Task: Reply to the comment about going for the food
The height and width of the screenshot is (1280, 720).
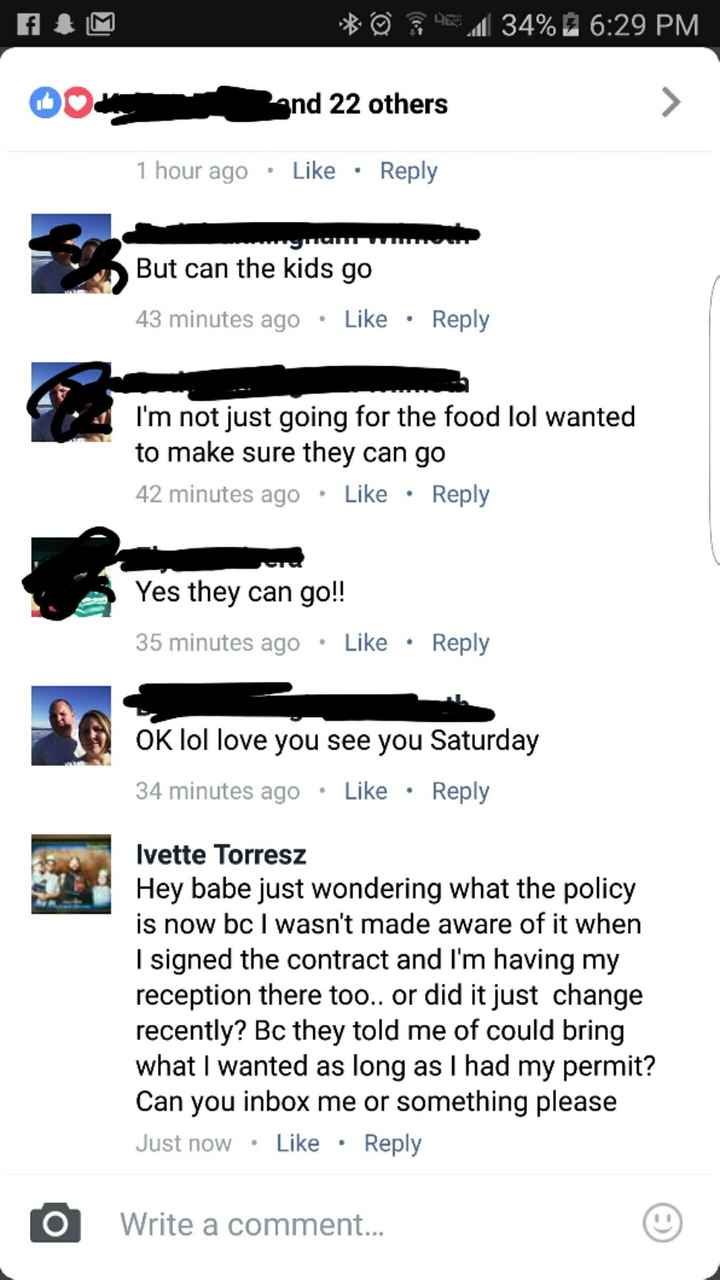Action: tap(460, 494)
